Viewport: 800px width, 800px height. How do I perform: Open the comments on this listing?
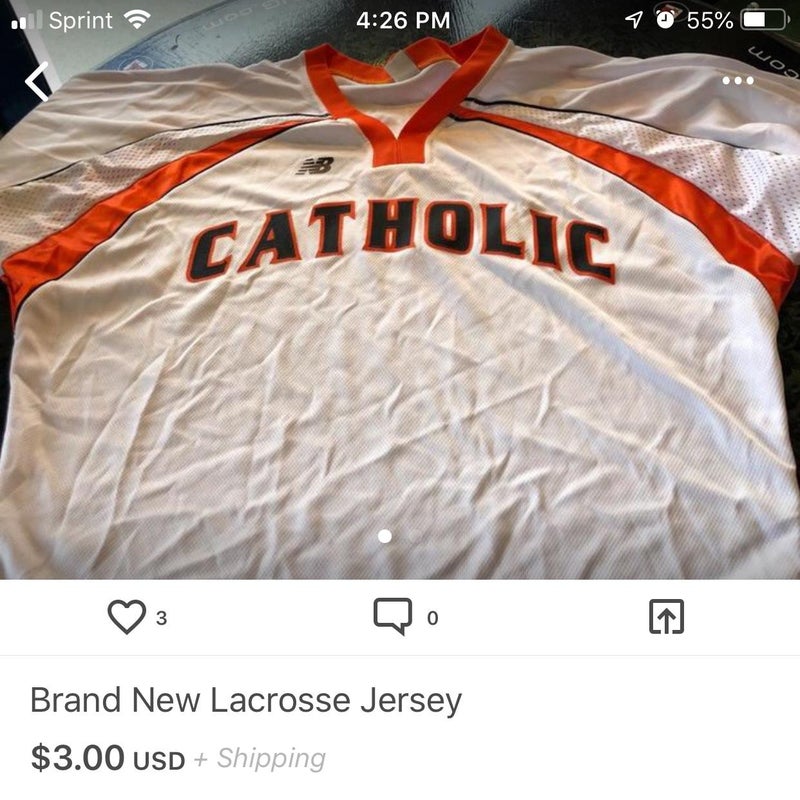click(x=392, y=617)
